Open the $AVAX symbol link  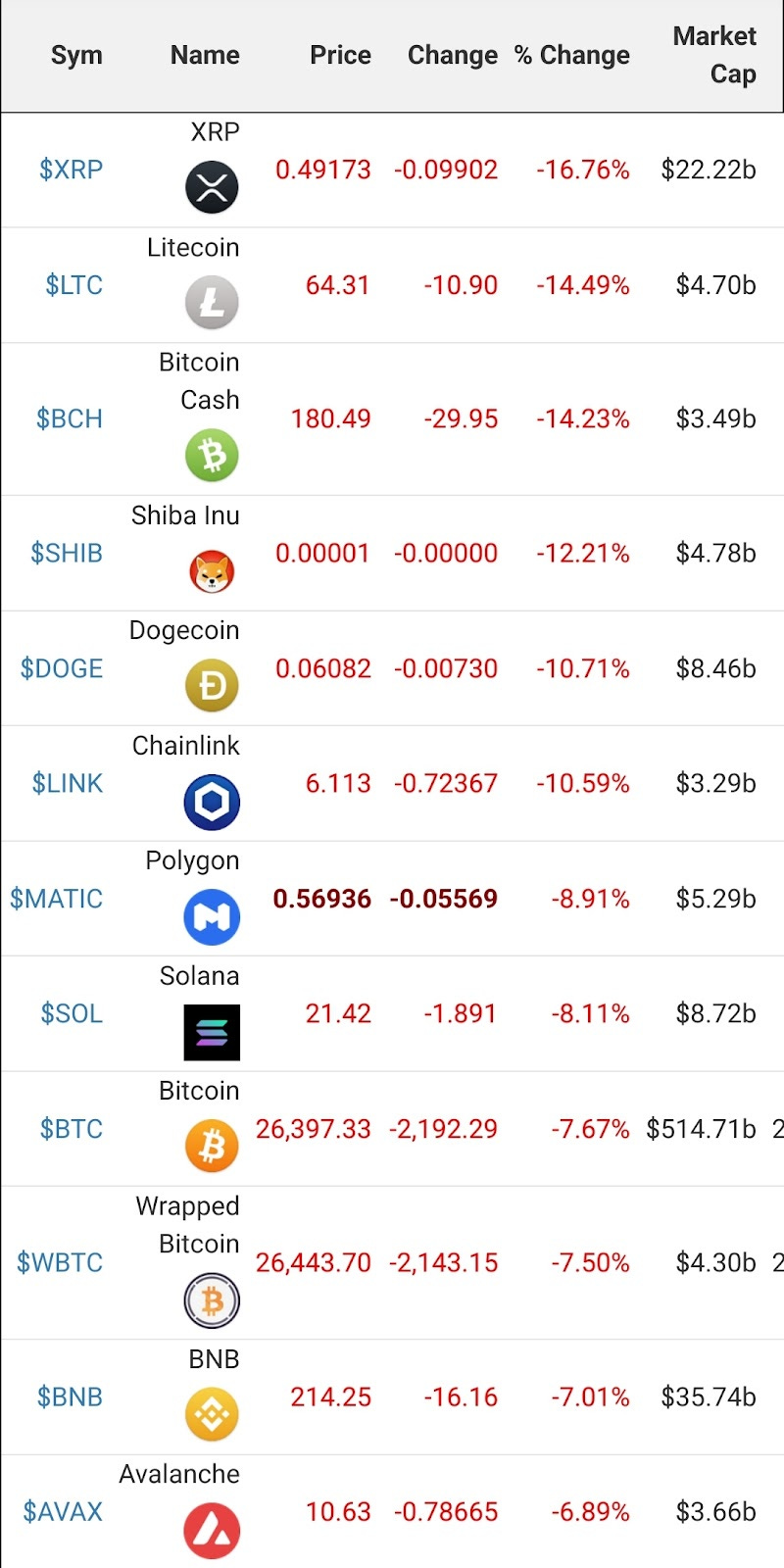(x=63, y=1512)
